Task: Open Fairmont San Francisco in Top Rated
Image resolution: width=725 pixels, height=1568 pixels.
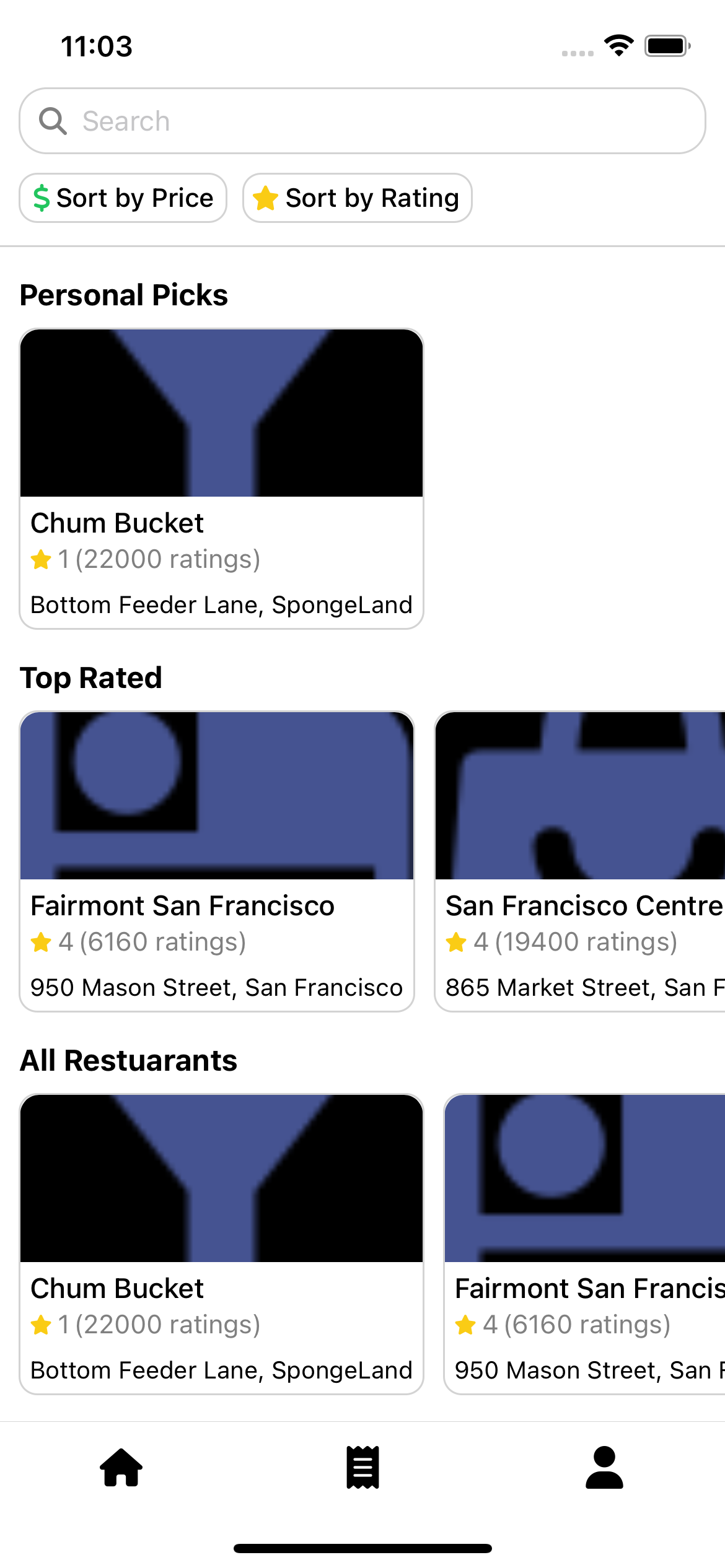Action: (217, 861)
